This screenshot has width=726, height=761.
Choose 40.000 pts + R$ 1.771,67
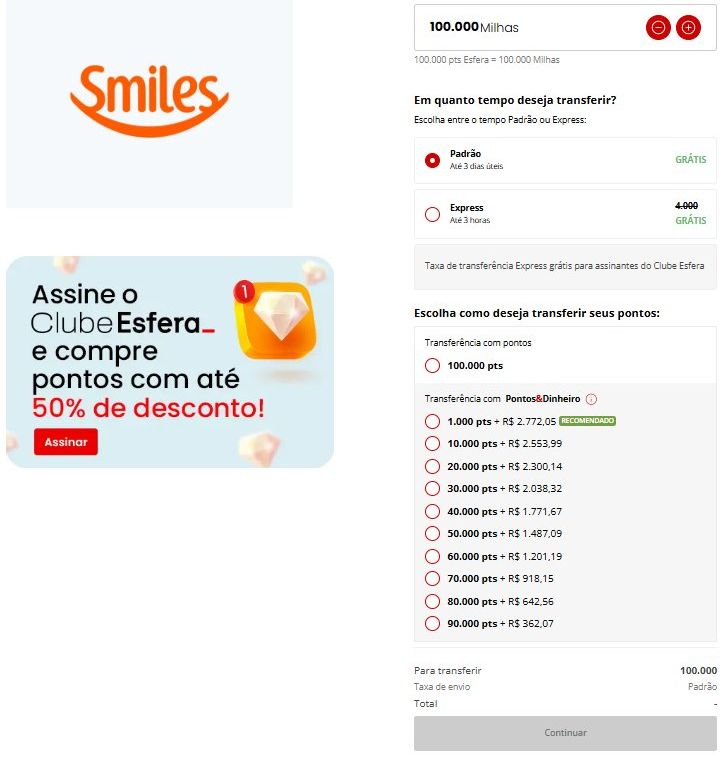(x=433, y=511)
